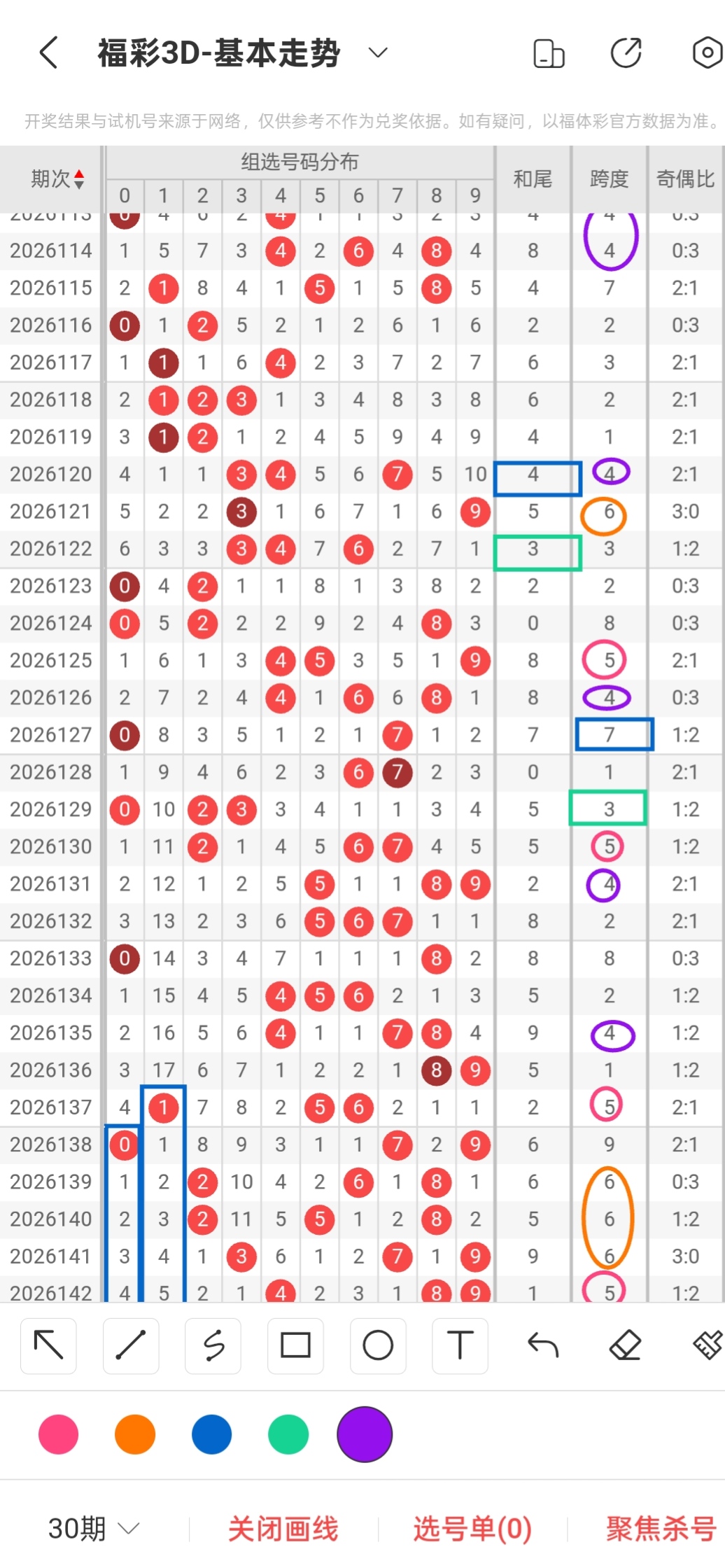Select the eraser tool
Image resolution: width=725 pixels, height=1568 pixels.
point(626,1345)
